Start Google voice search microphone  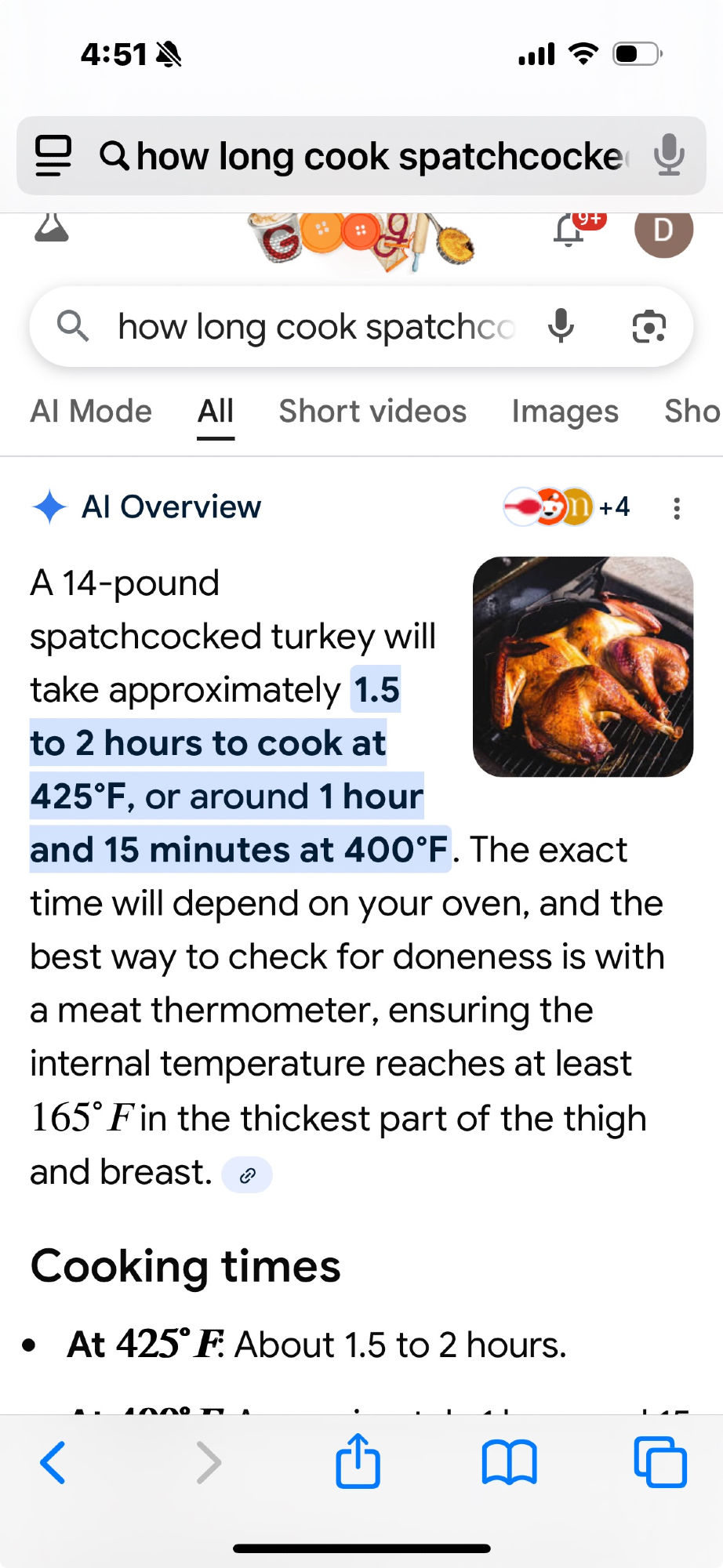coord(561,326)
